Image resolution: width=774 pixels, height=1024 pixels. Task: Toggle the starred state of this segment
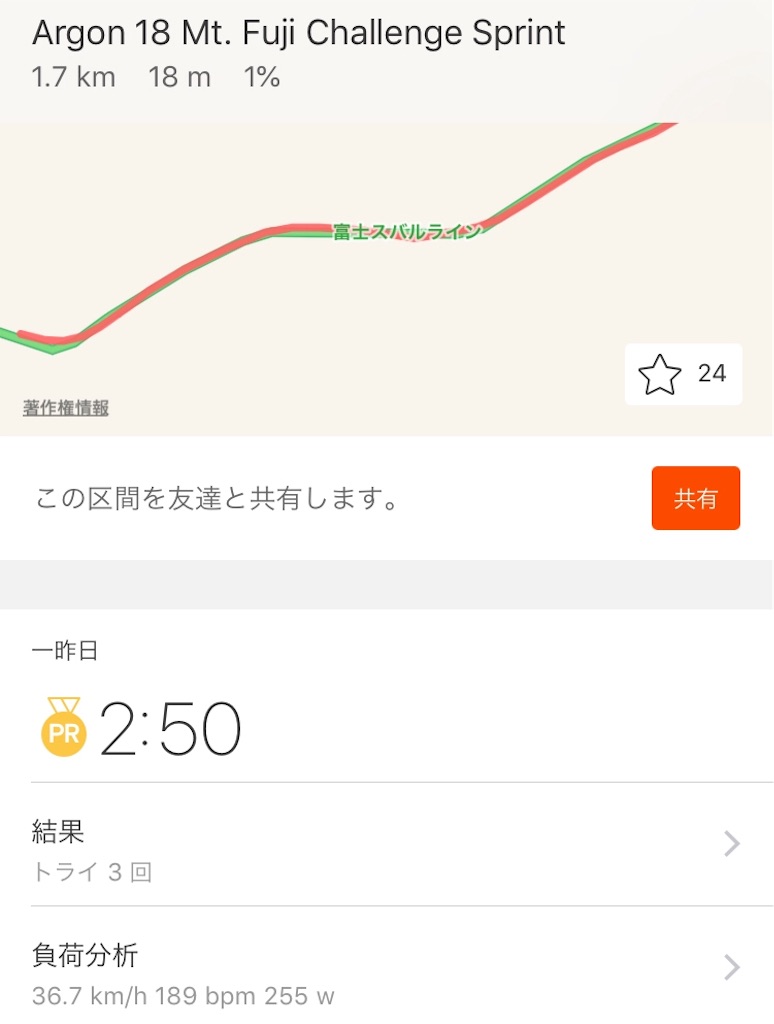click(x=659, y=373)
